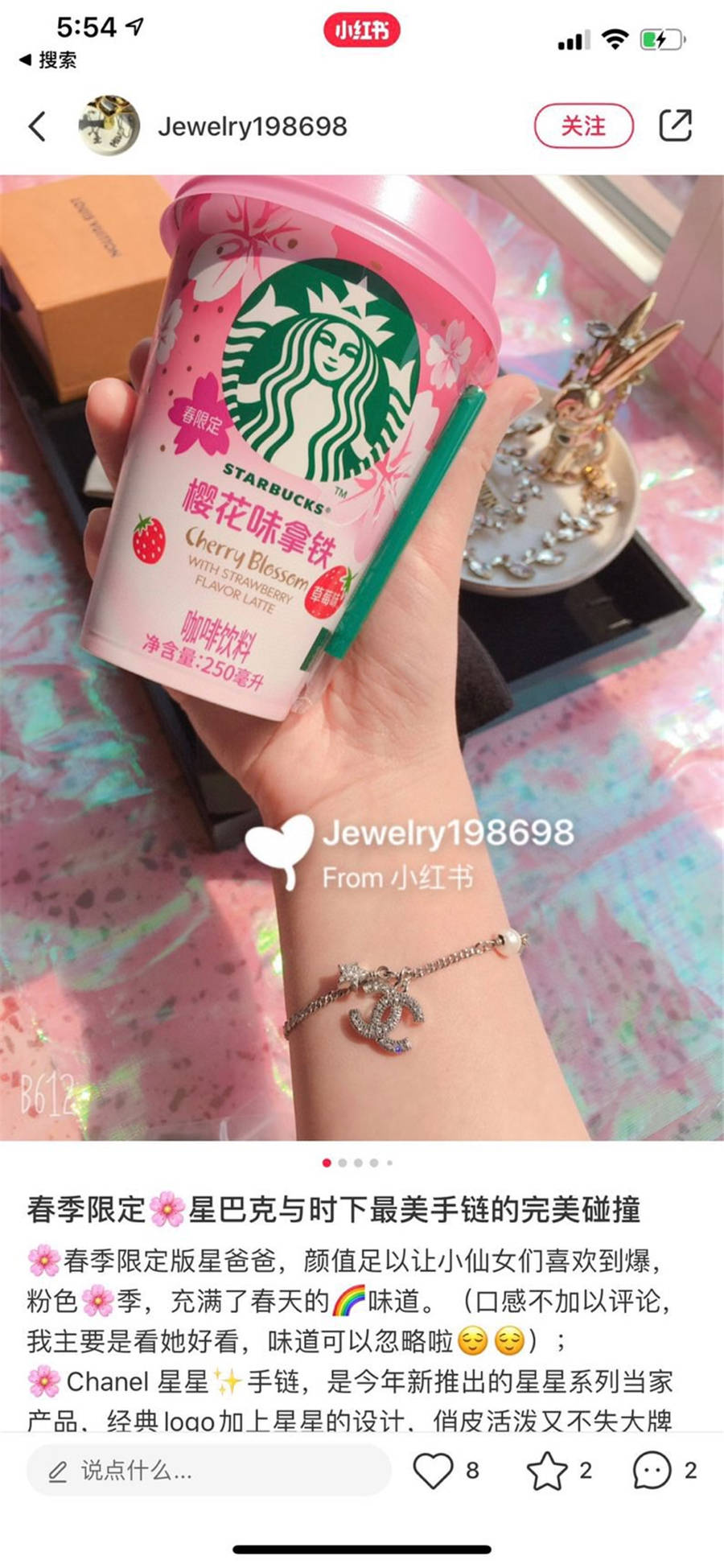Open comments via the speech bubble

(652, 1471)
